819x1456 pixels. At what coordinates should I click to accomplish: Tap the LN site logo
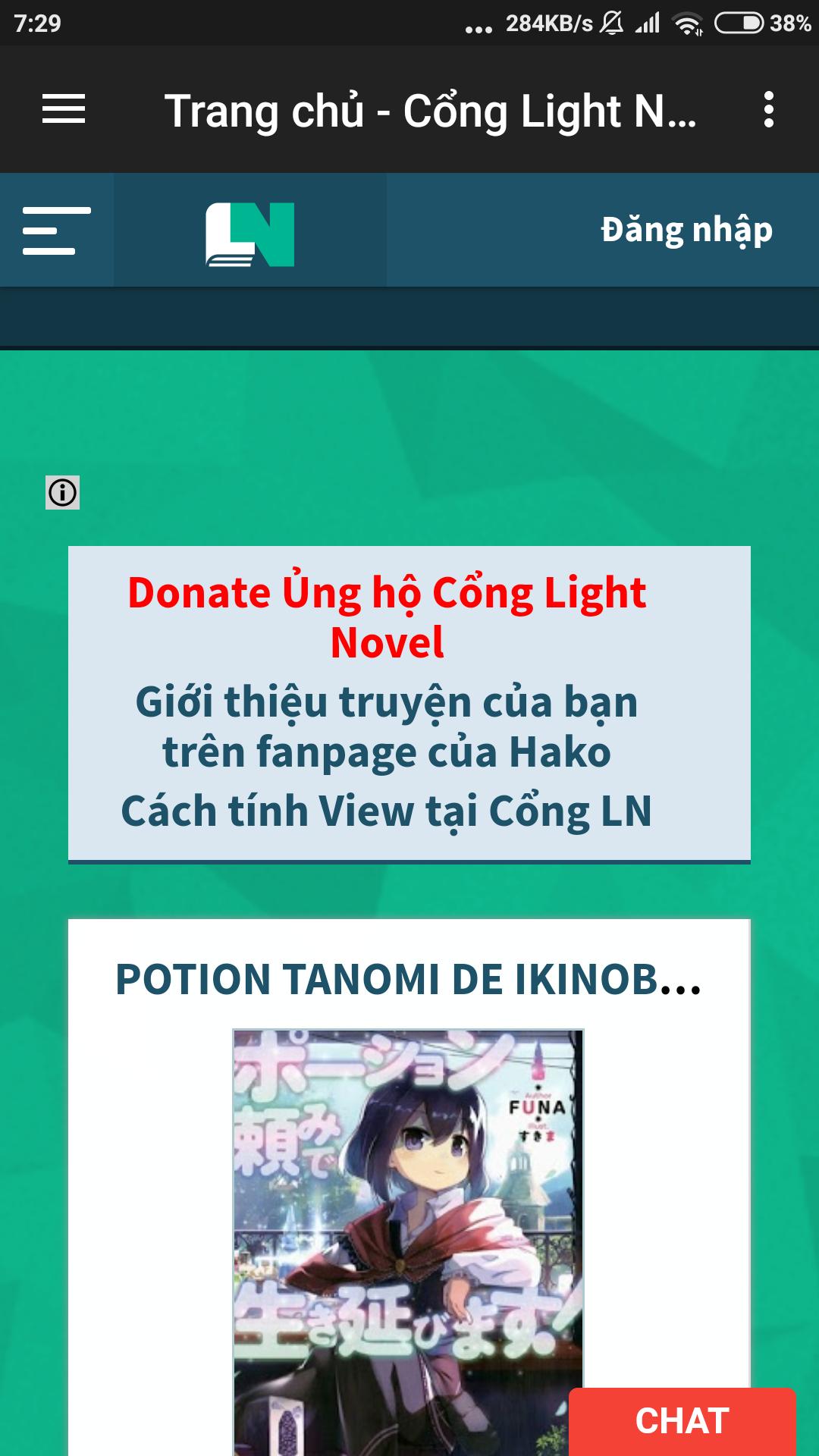[x=250, y=231]
